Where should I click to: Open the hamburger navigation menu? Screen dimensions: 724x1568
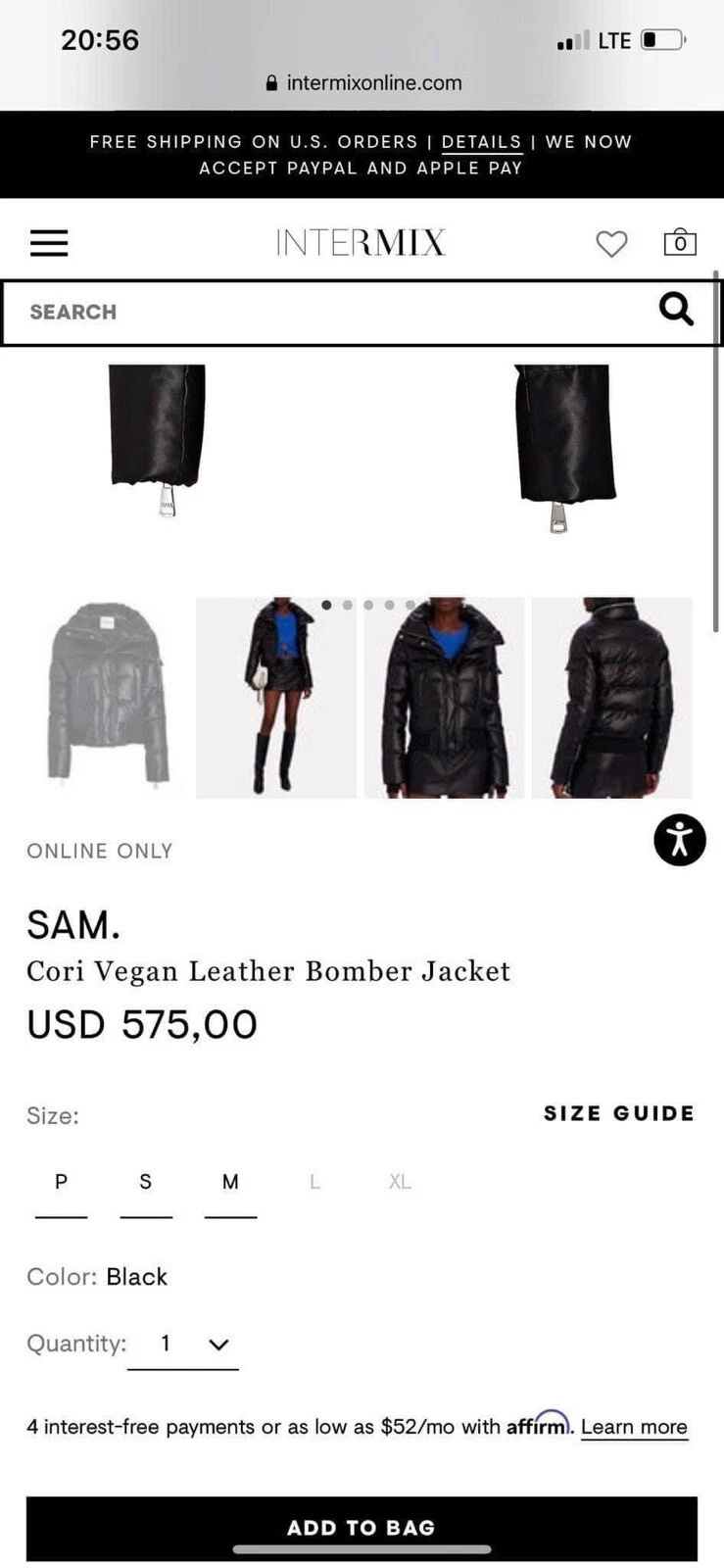pos(49,243)
